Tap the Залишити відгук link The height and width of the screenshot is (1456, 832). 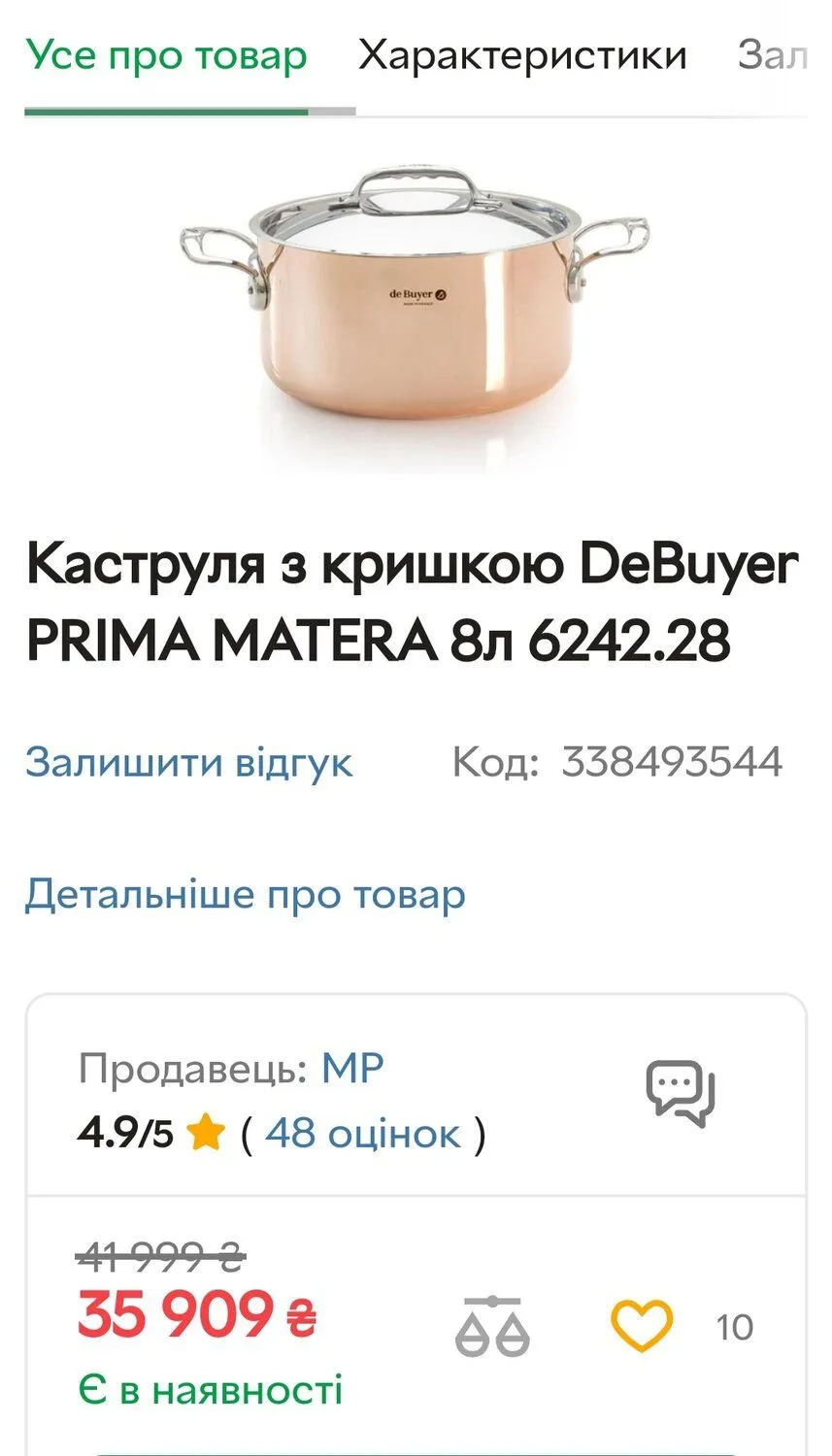(x=188, y=762)
